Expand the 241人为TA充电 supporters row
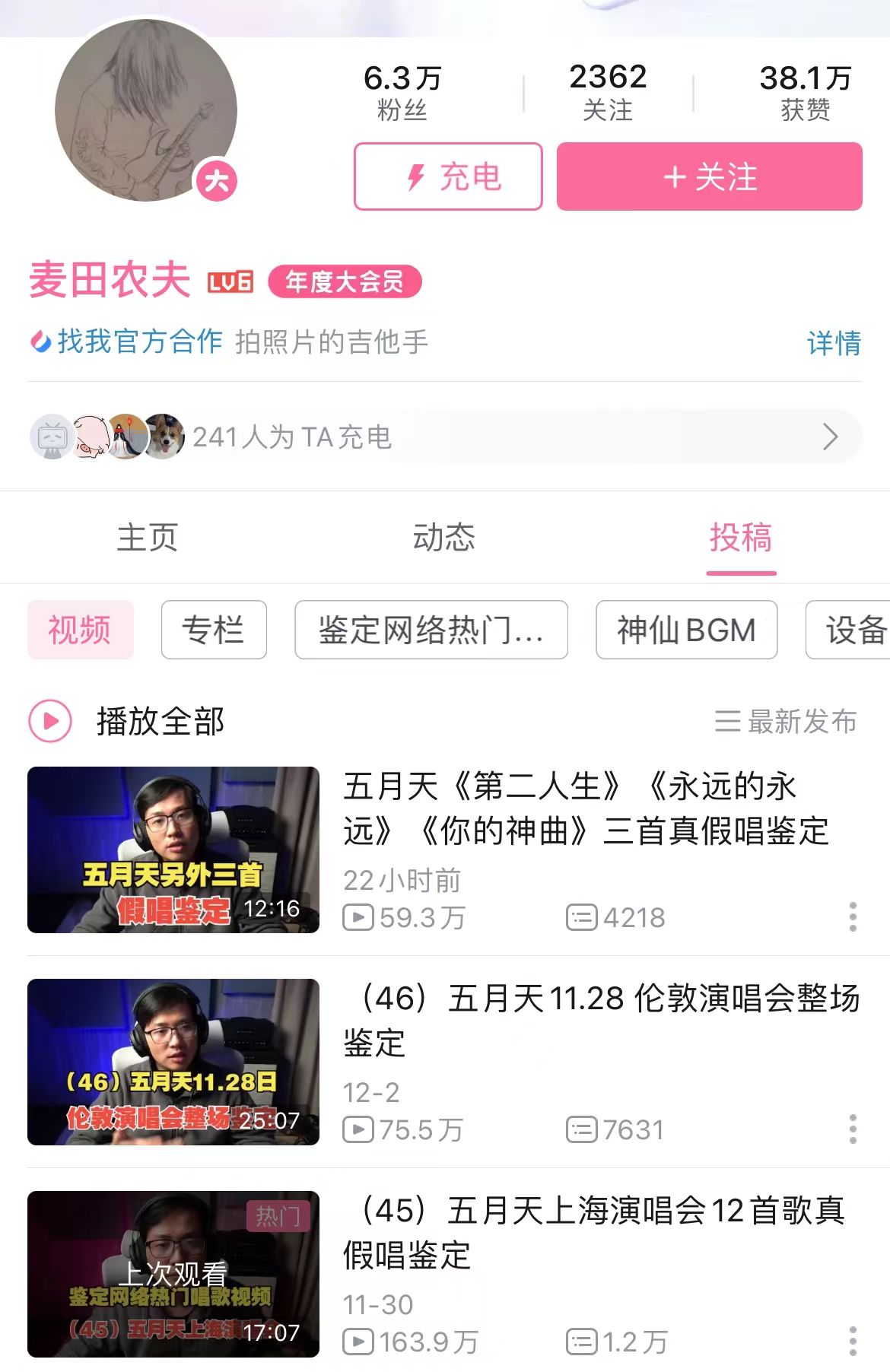This screenshot has height=1372, width=890. [x=445, y=437]
